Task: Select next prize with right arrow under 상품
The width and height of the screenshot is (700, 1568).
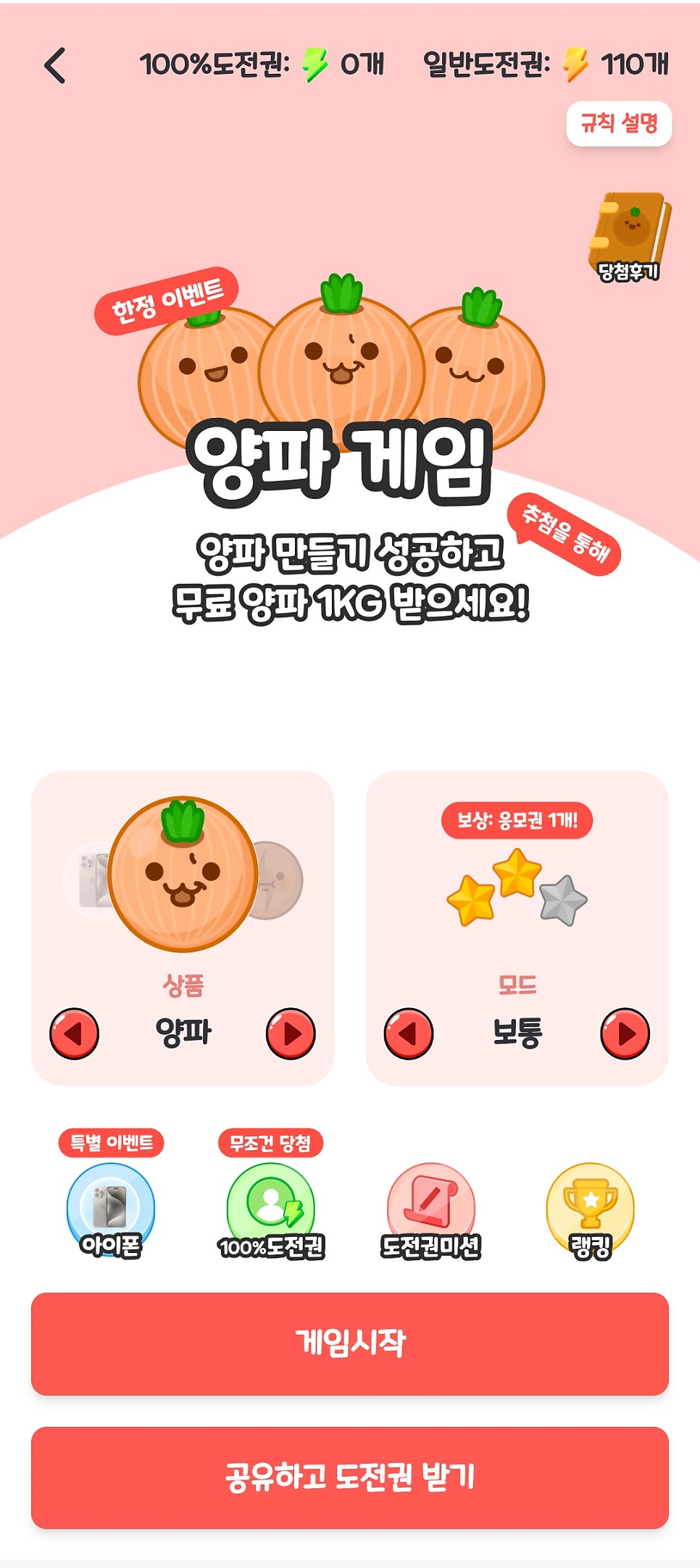Action: 291,1034
